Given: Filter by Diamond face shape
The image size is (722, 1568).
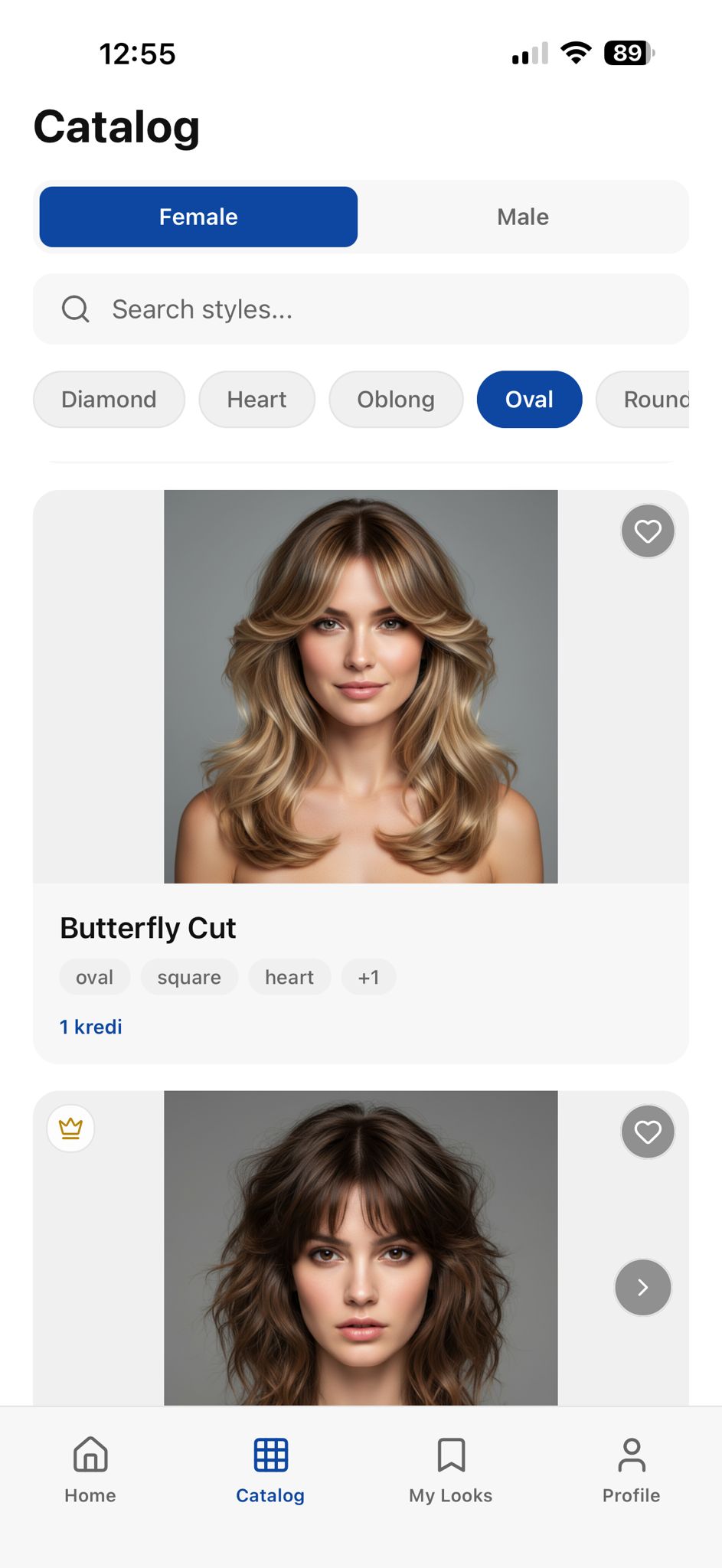Looking at the screenshot, I should coord(109,400).
